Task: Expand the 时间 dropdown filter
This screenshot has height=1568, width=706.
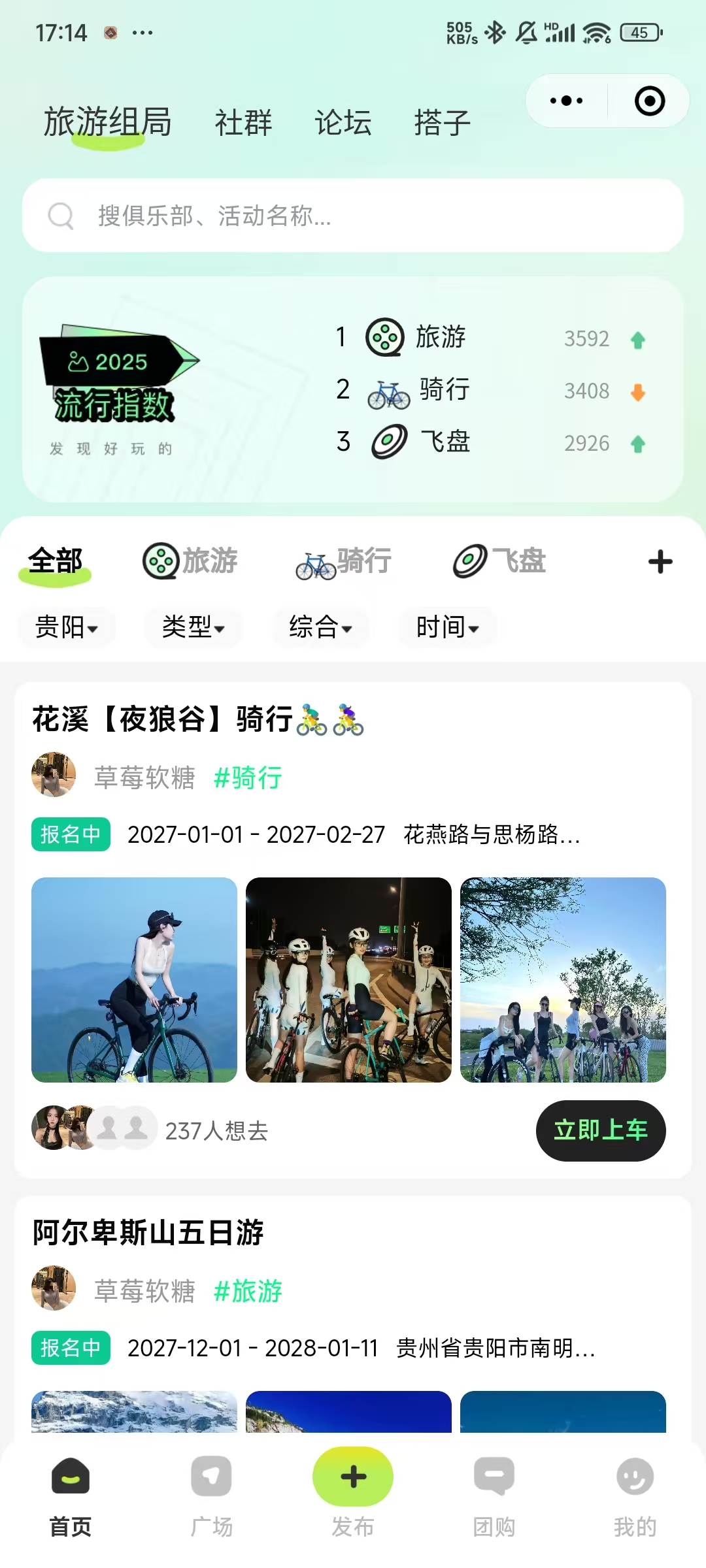Action: 448,627
